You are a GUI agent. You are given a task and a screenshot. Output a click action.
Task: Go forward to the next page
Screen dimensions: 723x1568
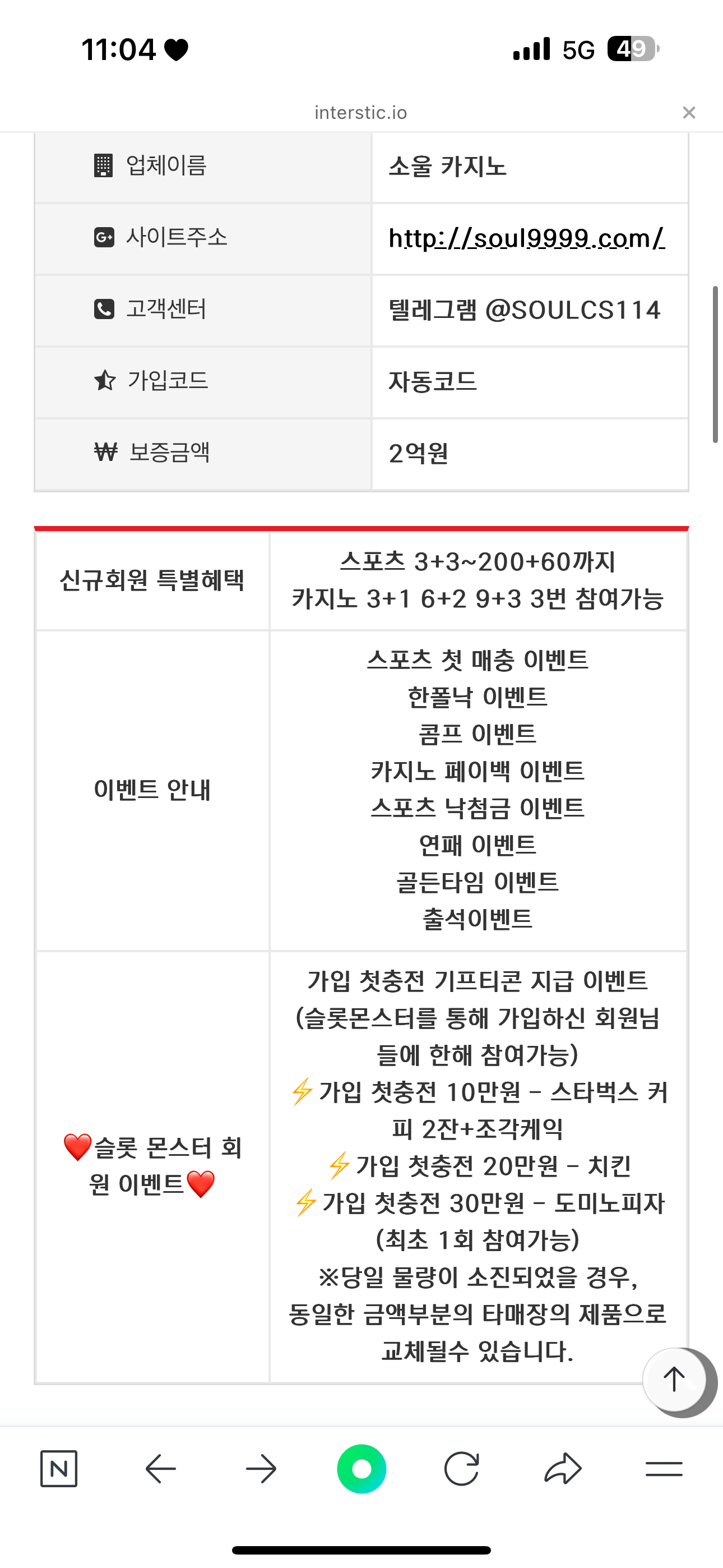261,1469
